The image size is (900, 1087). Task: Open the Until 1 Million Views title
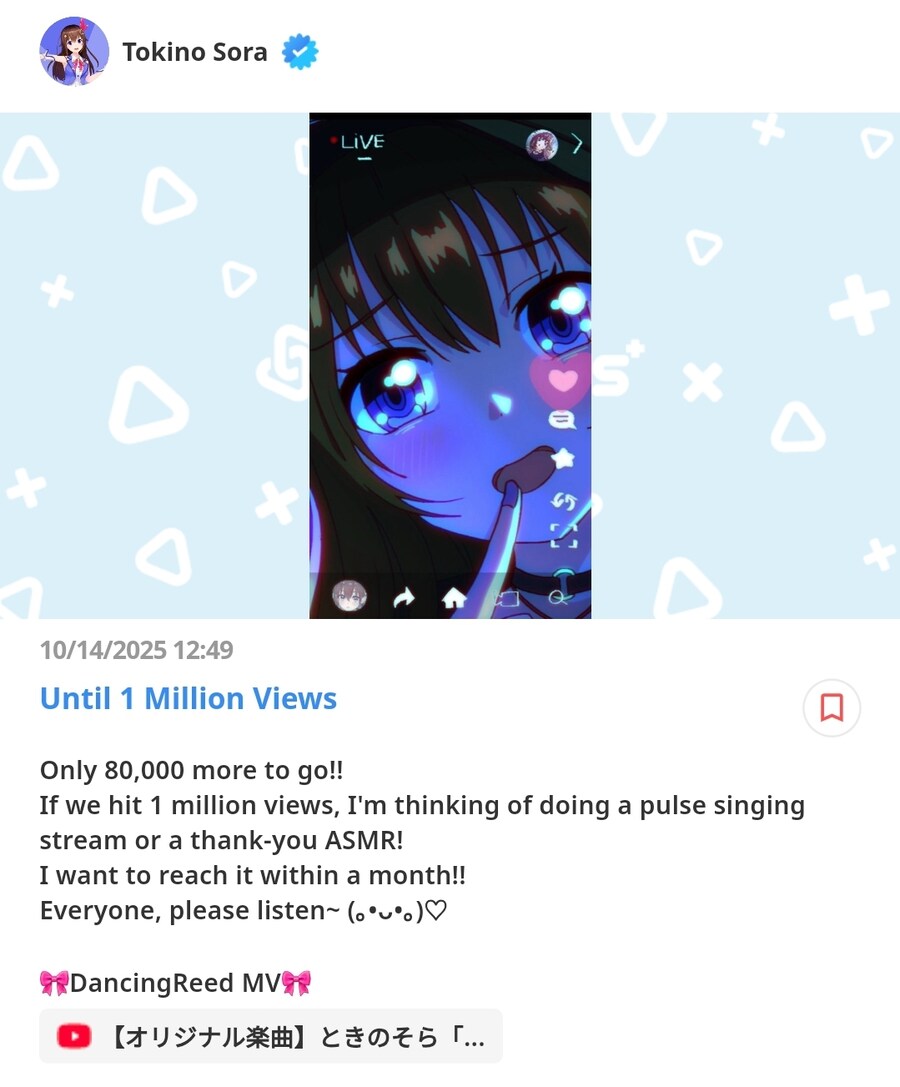tap(188, 698)
